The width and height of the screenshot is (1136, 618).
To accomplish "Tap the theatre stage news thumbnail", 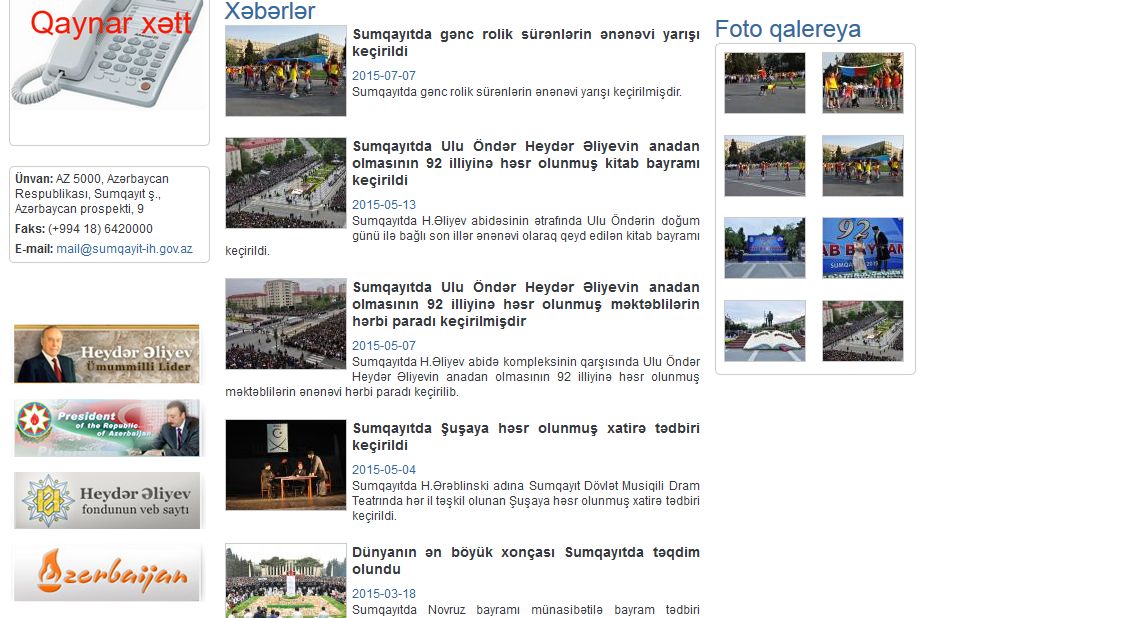I will (x=285, y=465).
